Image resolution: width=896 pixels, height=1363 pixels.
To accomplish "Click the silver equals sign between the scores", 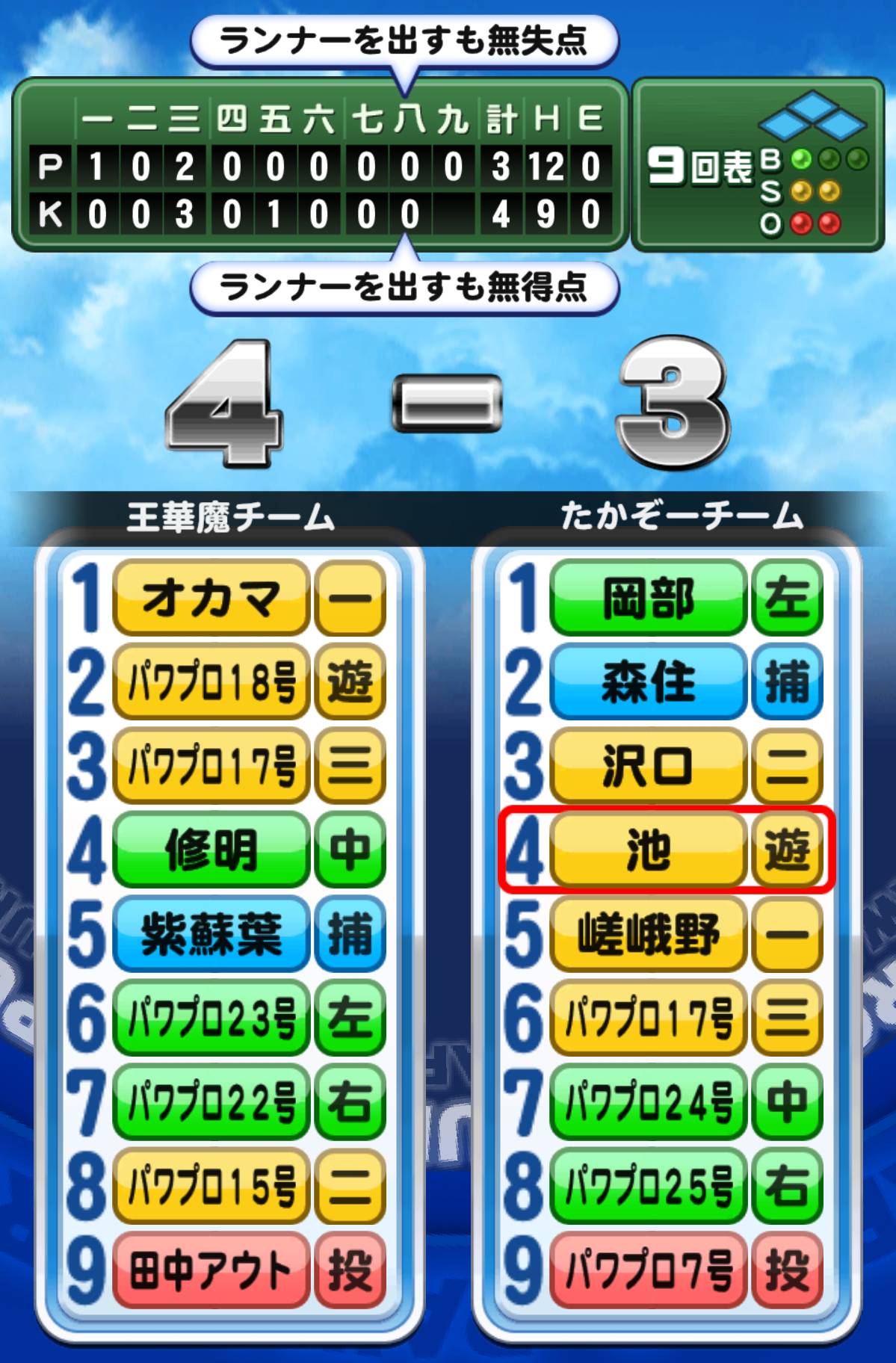I will pos(446,404).
